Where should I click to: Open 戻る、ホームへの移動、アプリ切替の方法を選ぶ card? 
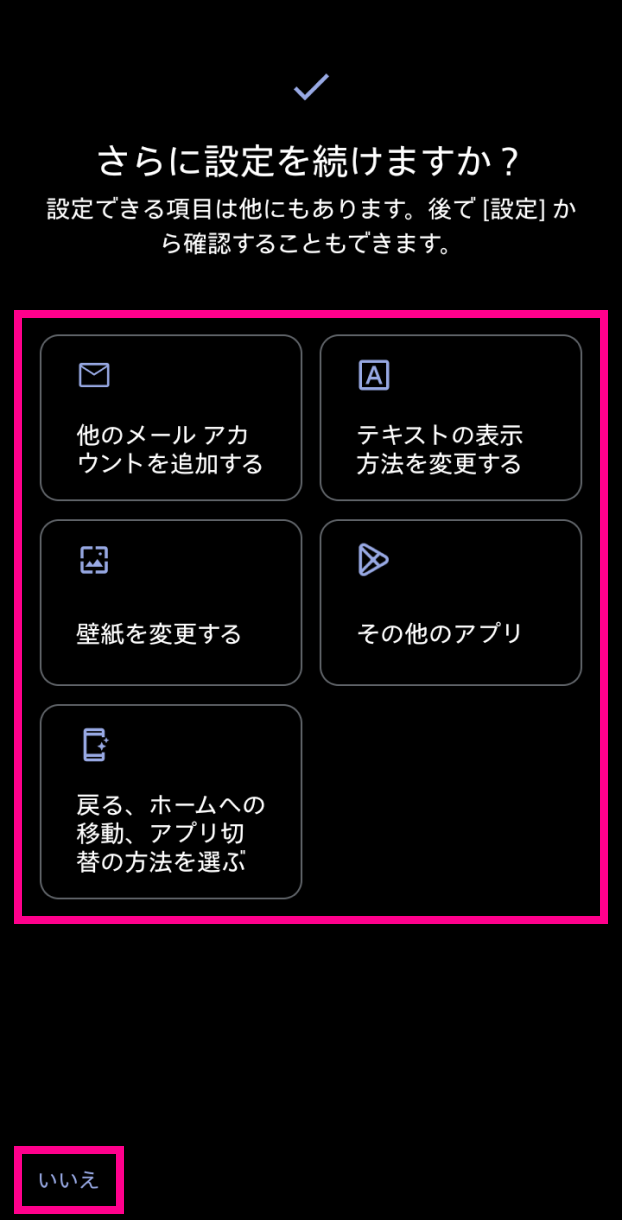pyautogui.click(x=171, y=802)
